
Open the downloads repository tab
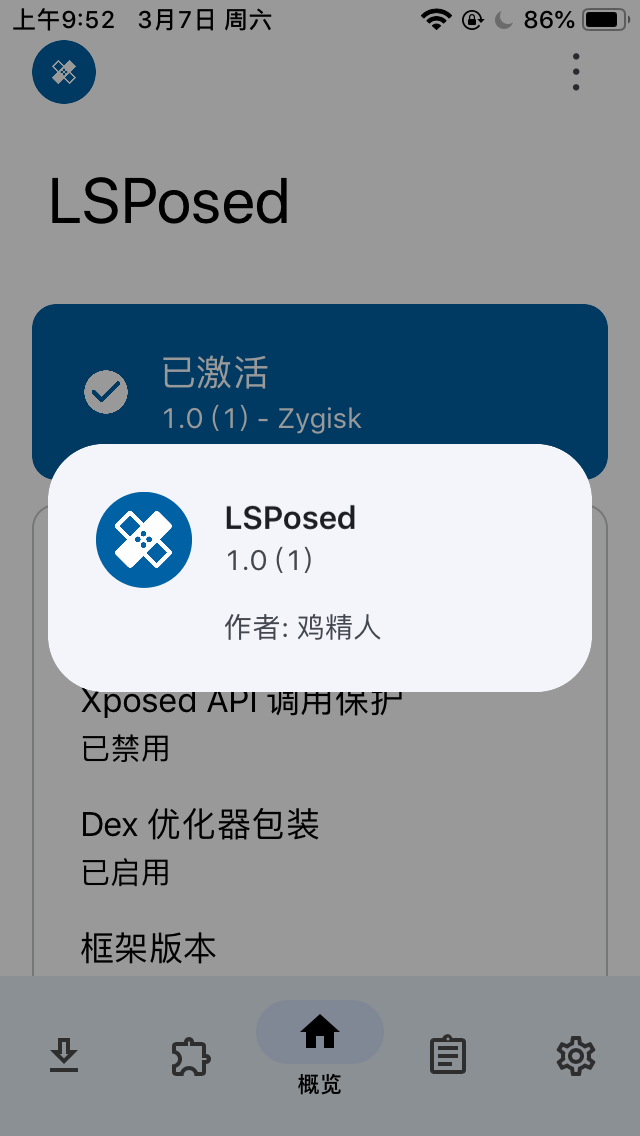pos(64,1055)
